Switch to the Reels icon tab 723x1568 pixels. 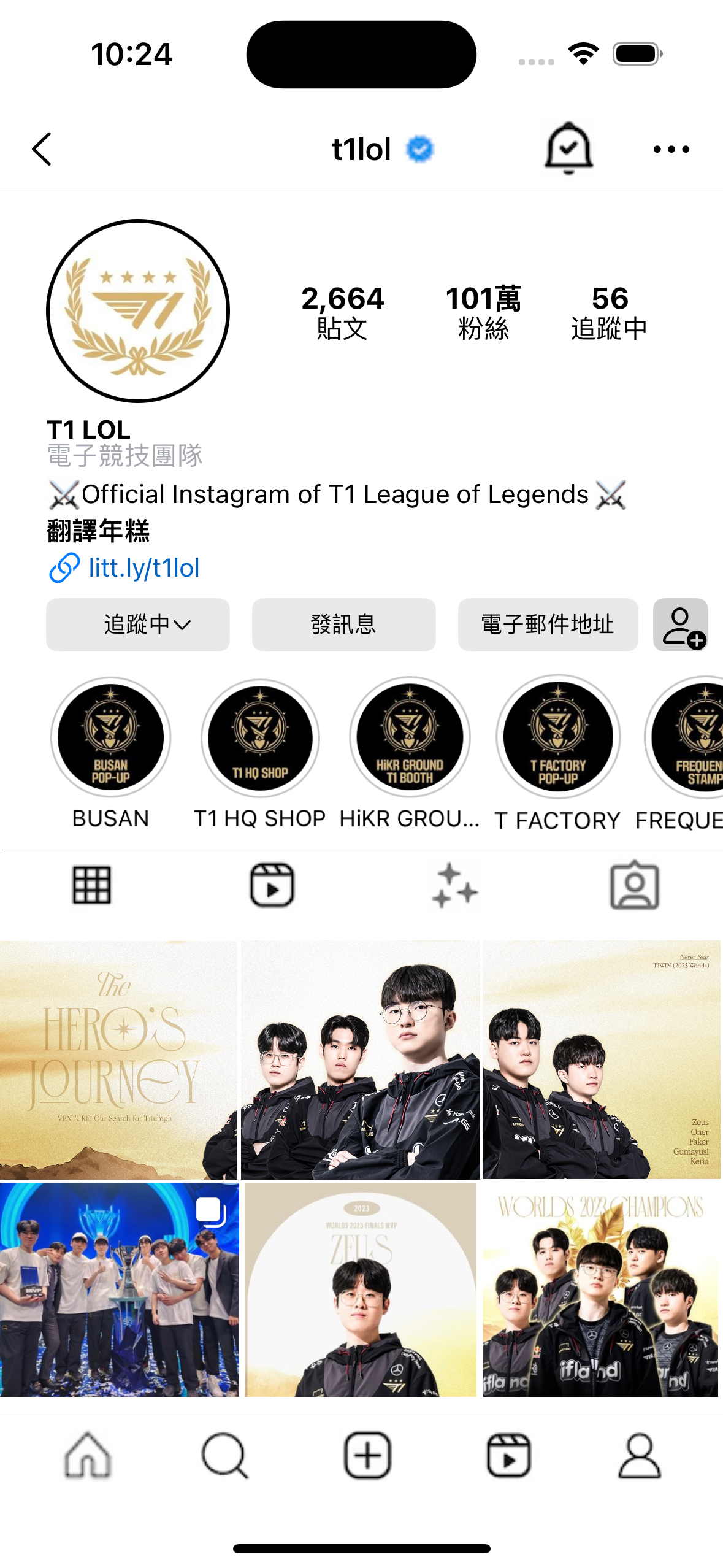[272, 884]
